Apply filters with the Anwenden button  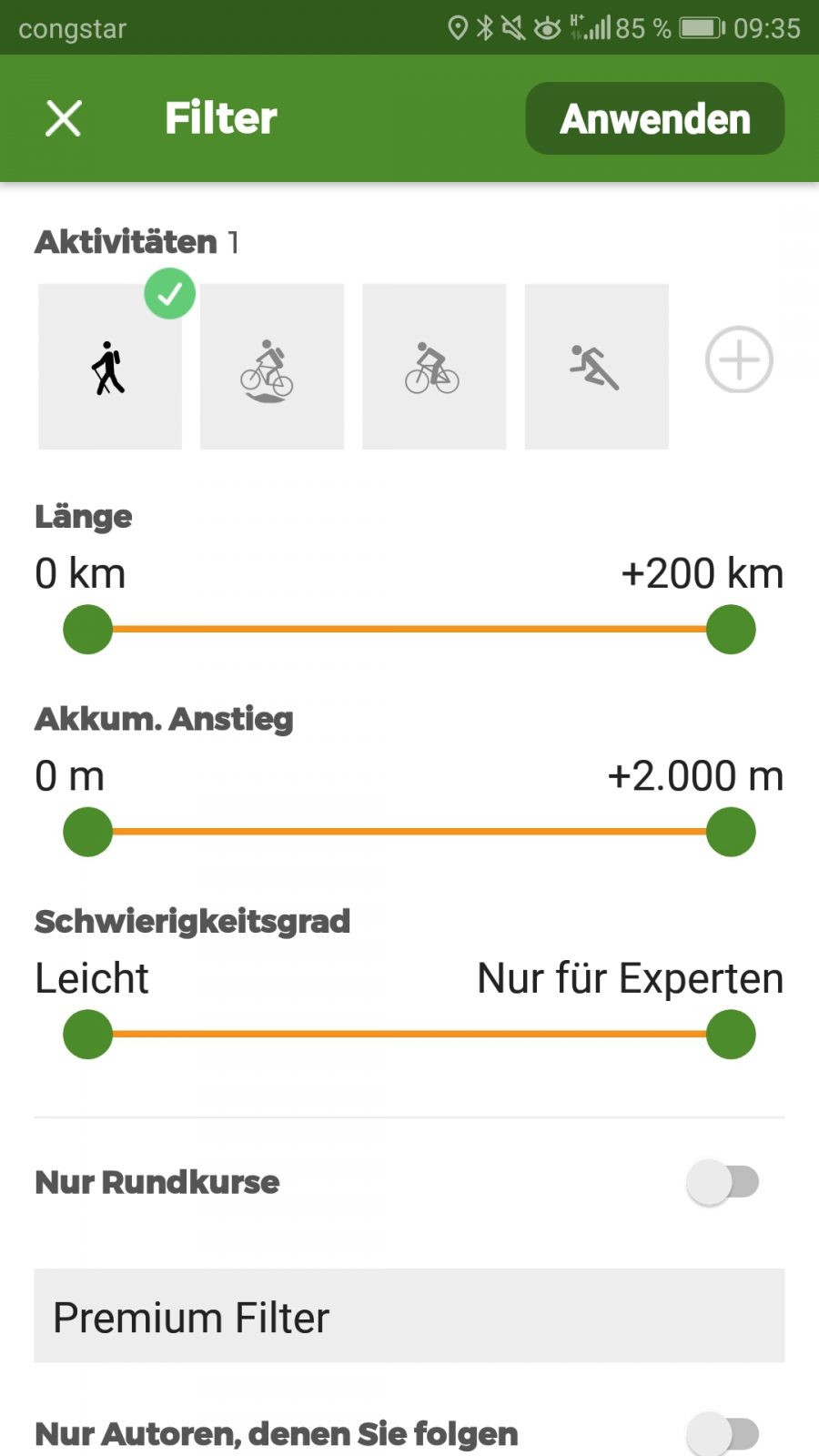pos(654,118)
